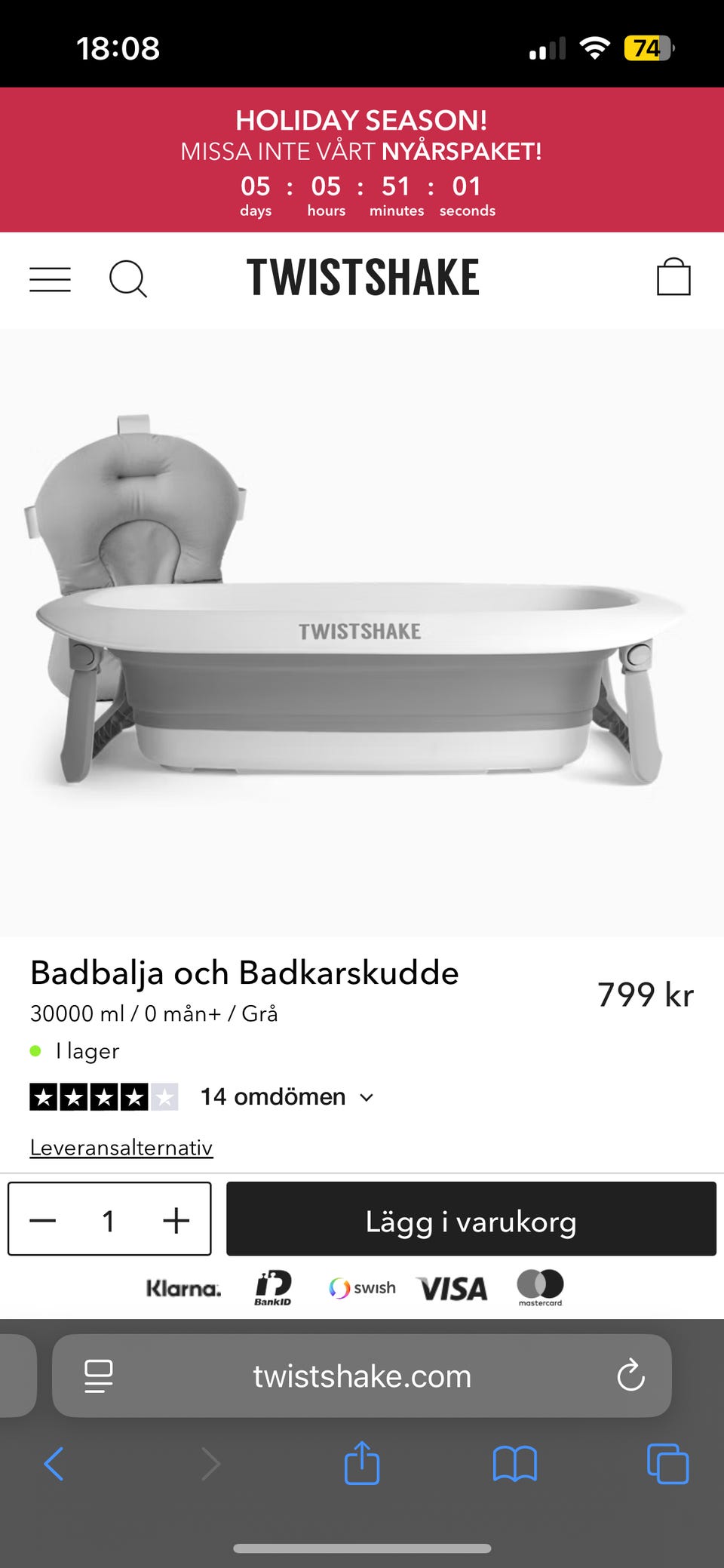
Task: Open the reader view icon
Action: (98, 1376)
